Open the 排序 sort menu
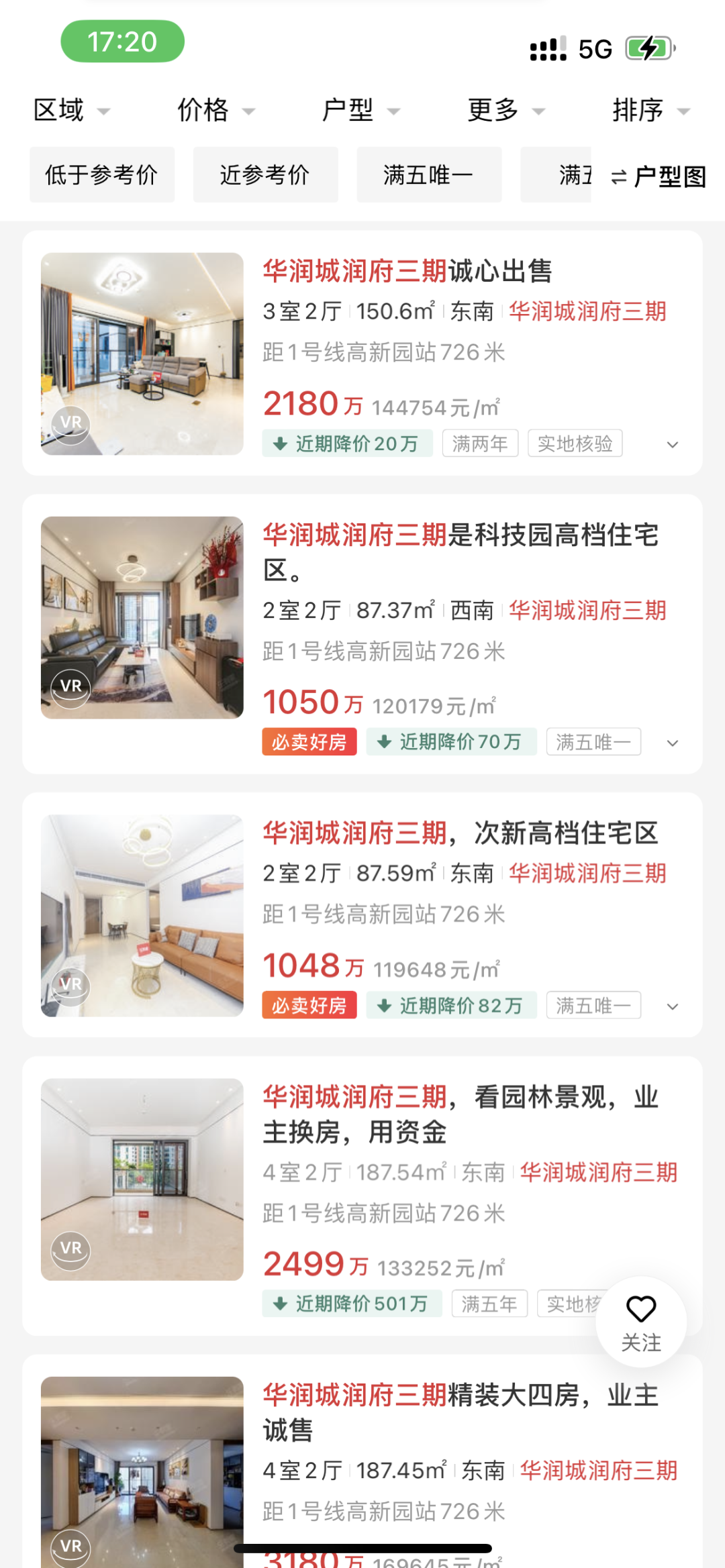This screenshot has width=725, height=1568. point(650,110)
